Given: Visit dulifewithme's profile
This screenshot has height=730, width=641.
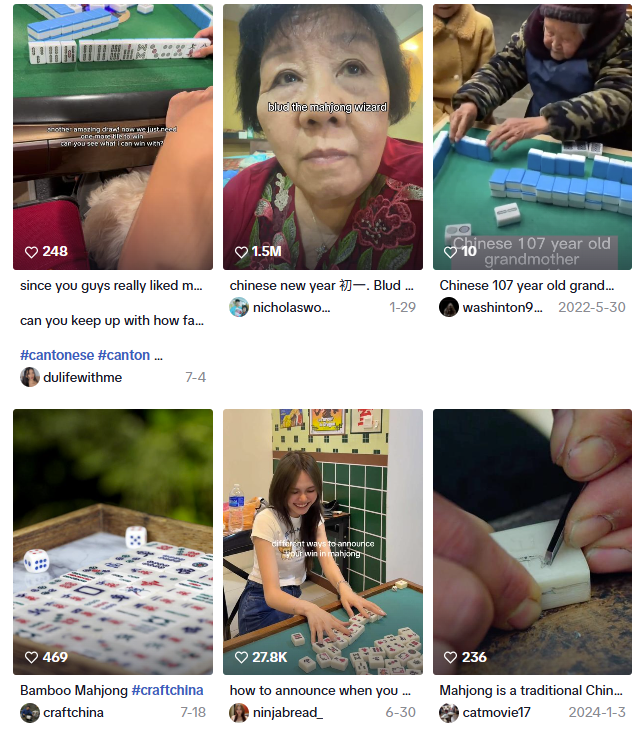Looking at the screenshot, I should tap(82, 377).
